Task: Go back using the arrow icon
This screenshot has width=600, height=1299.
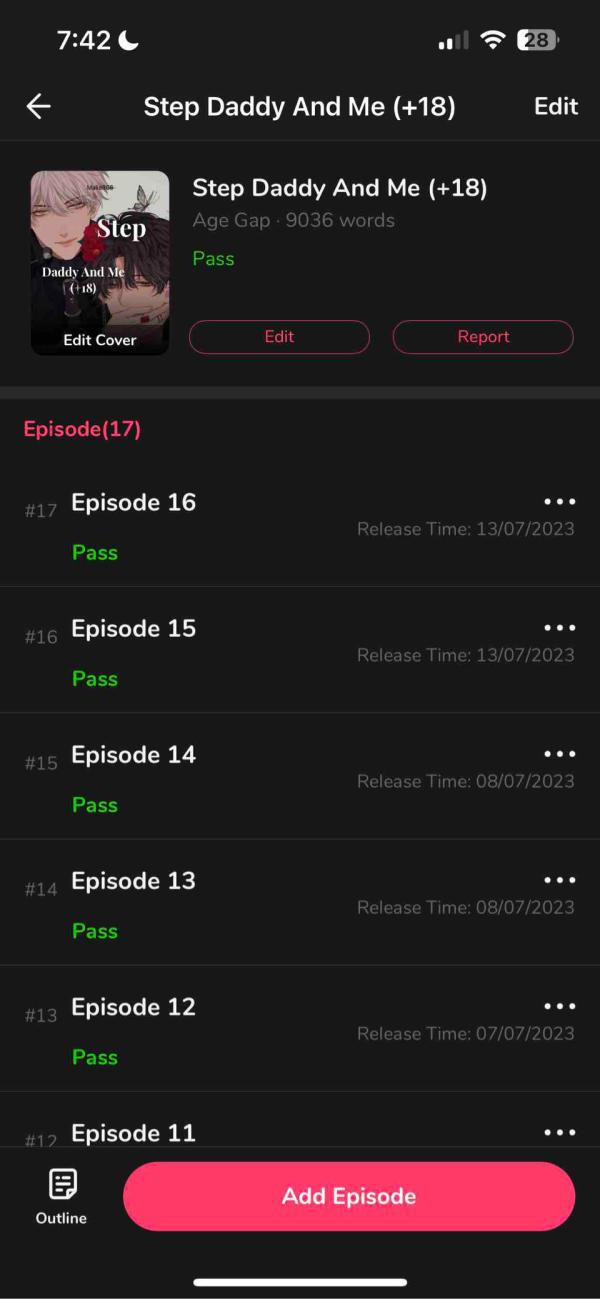Action: click(39, 106)
